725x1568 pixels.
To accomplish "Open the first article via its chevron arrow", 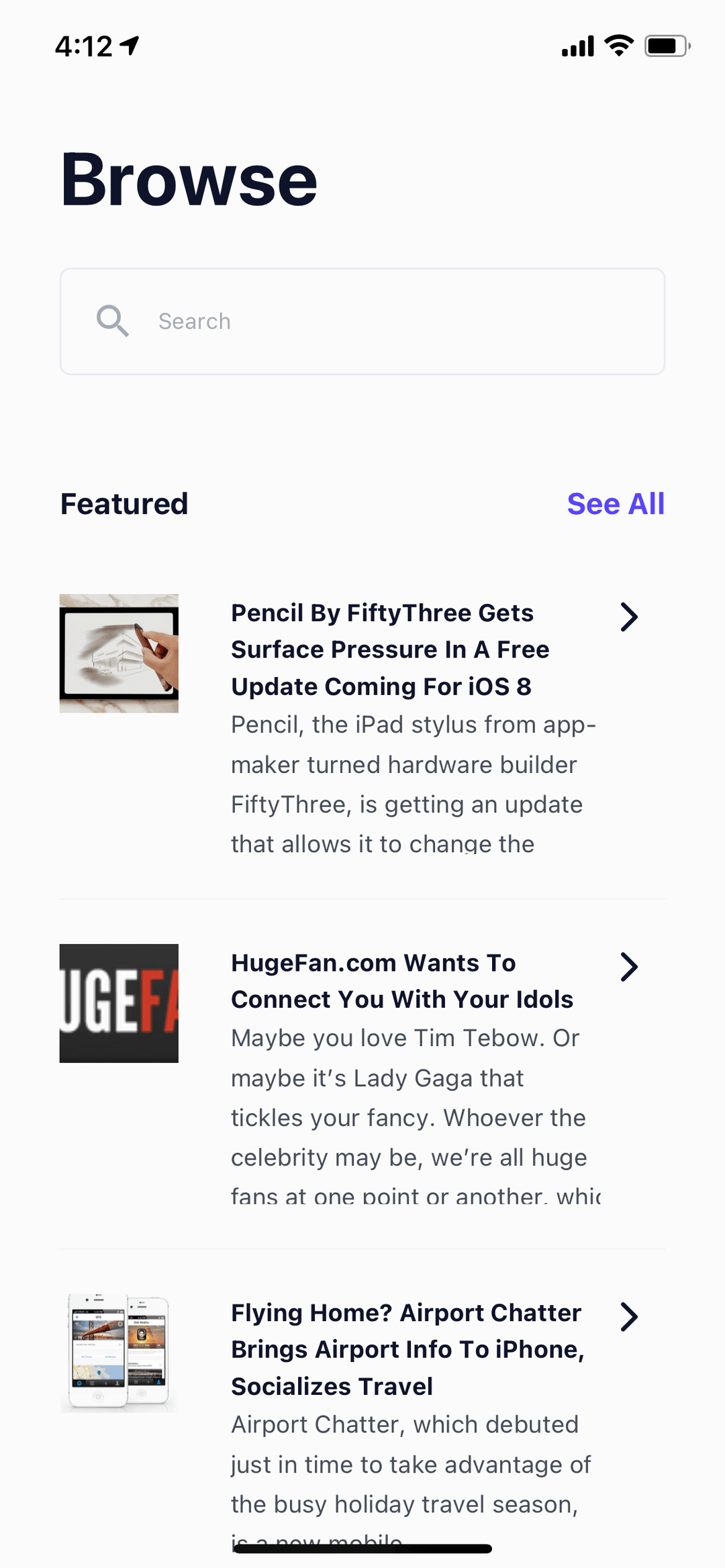I will [630, 616].
